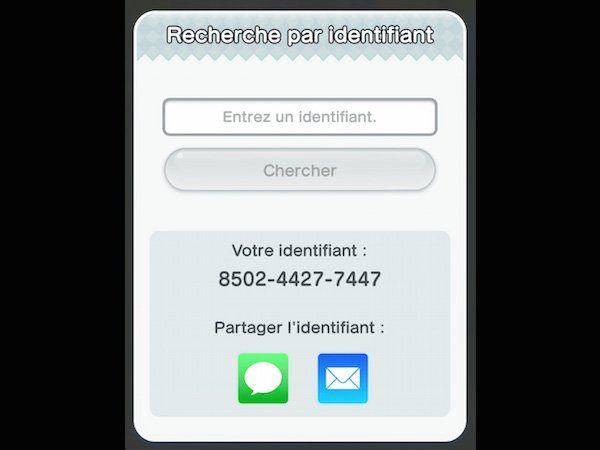Share the identifier via Messages icon

click(x=263, y=379)
